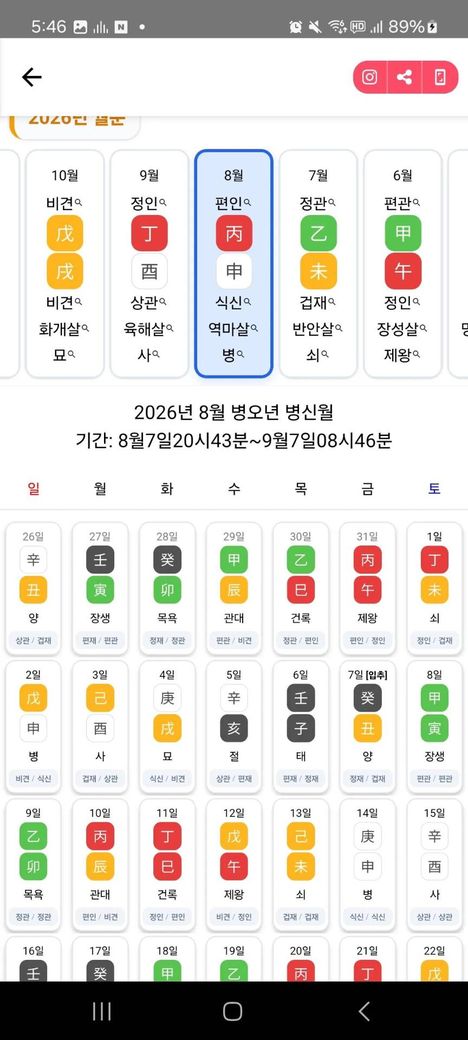Tap the phone icon in the top bar

coord(439,78)
